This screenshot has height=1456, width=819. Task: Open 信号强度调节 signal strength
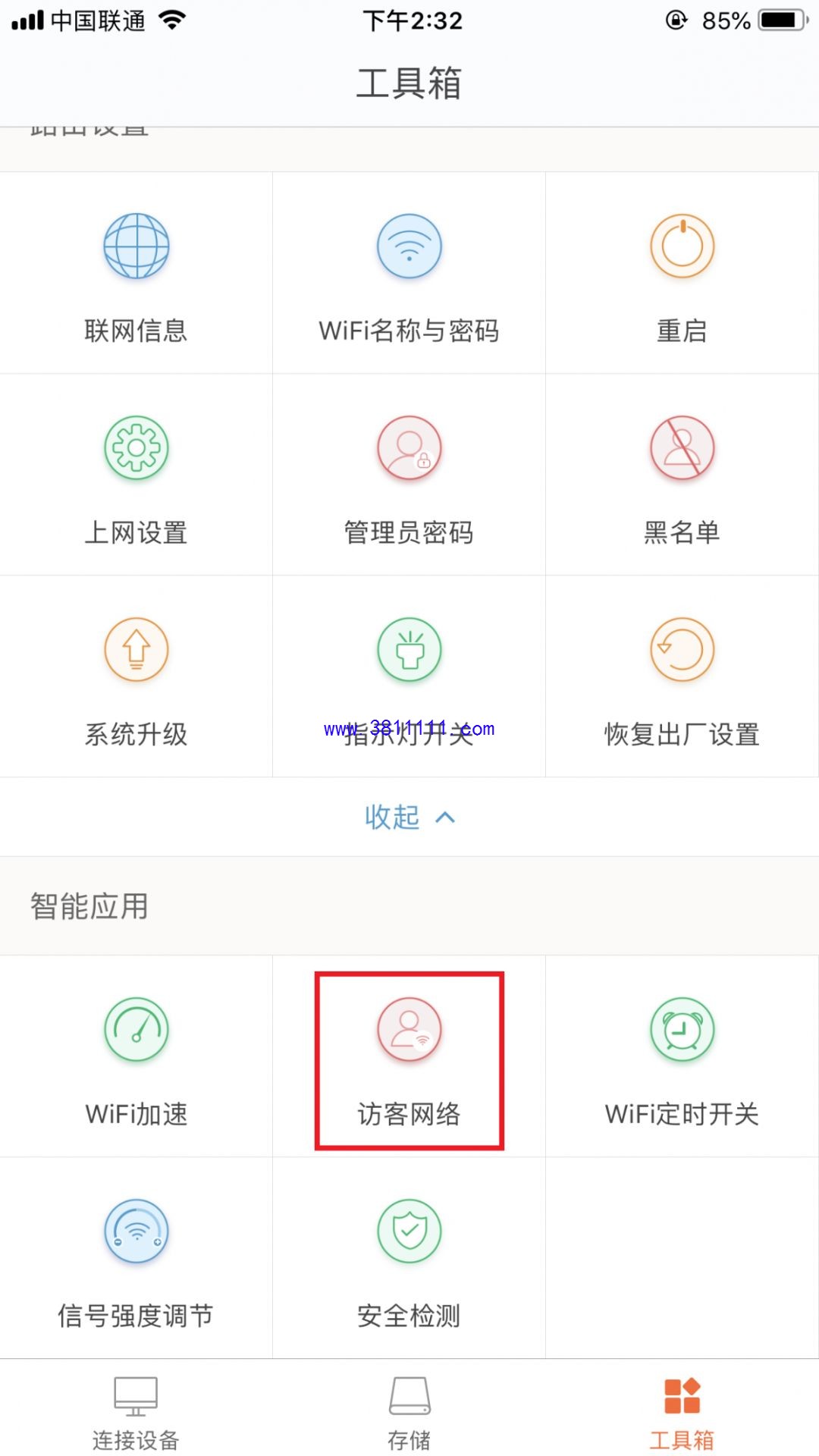pos(136,1258)
